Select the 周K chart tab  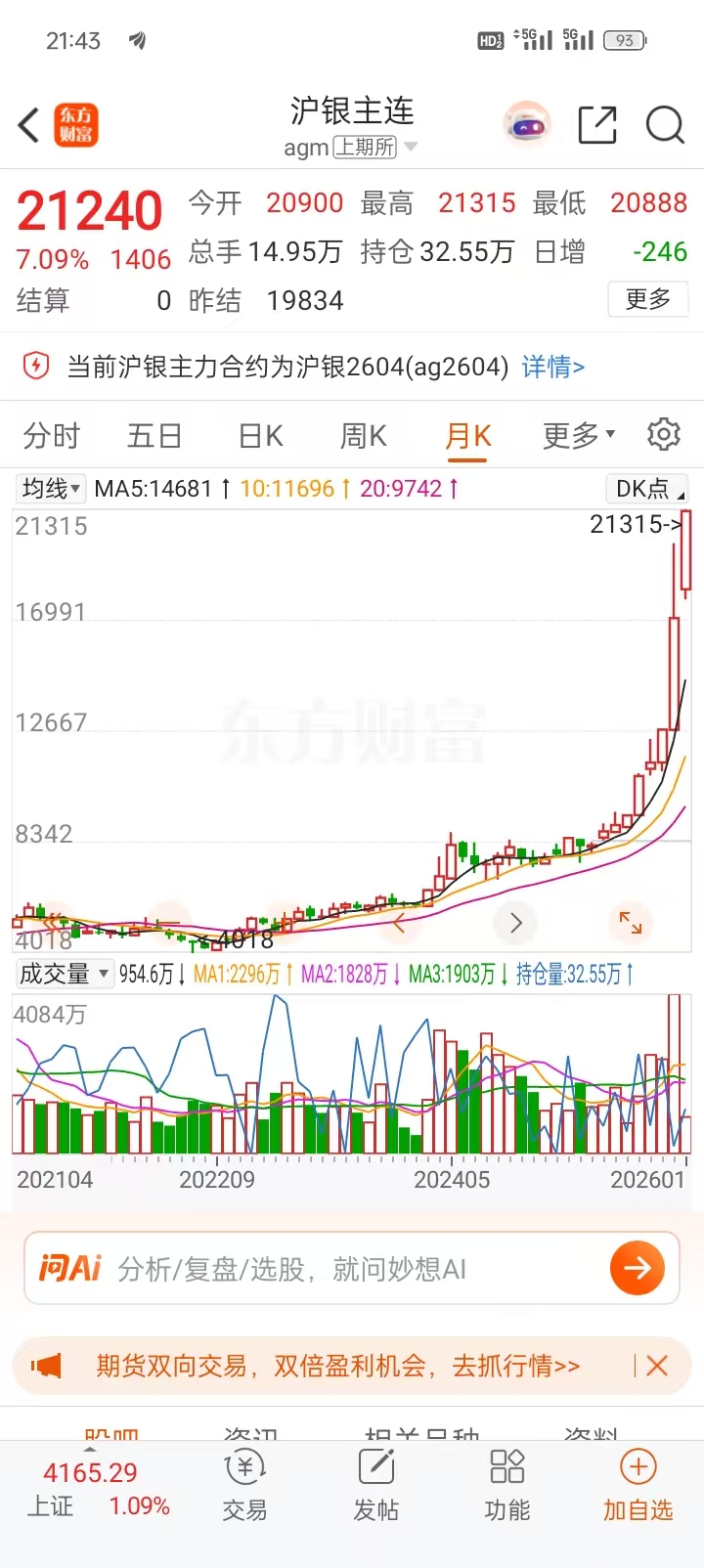[364, 436]
